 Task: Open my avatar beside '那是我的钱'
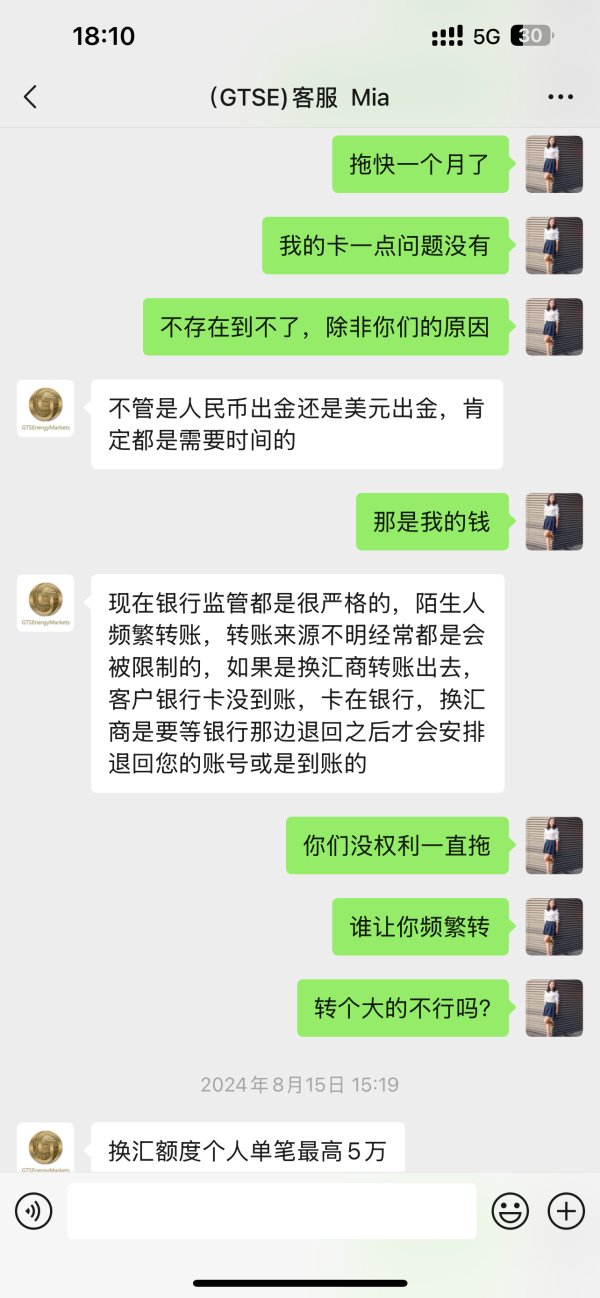554,521
